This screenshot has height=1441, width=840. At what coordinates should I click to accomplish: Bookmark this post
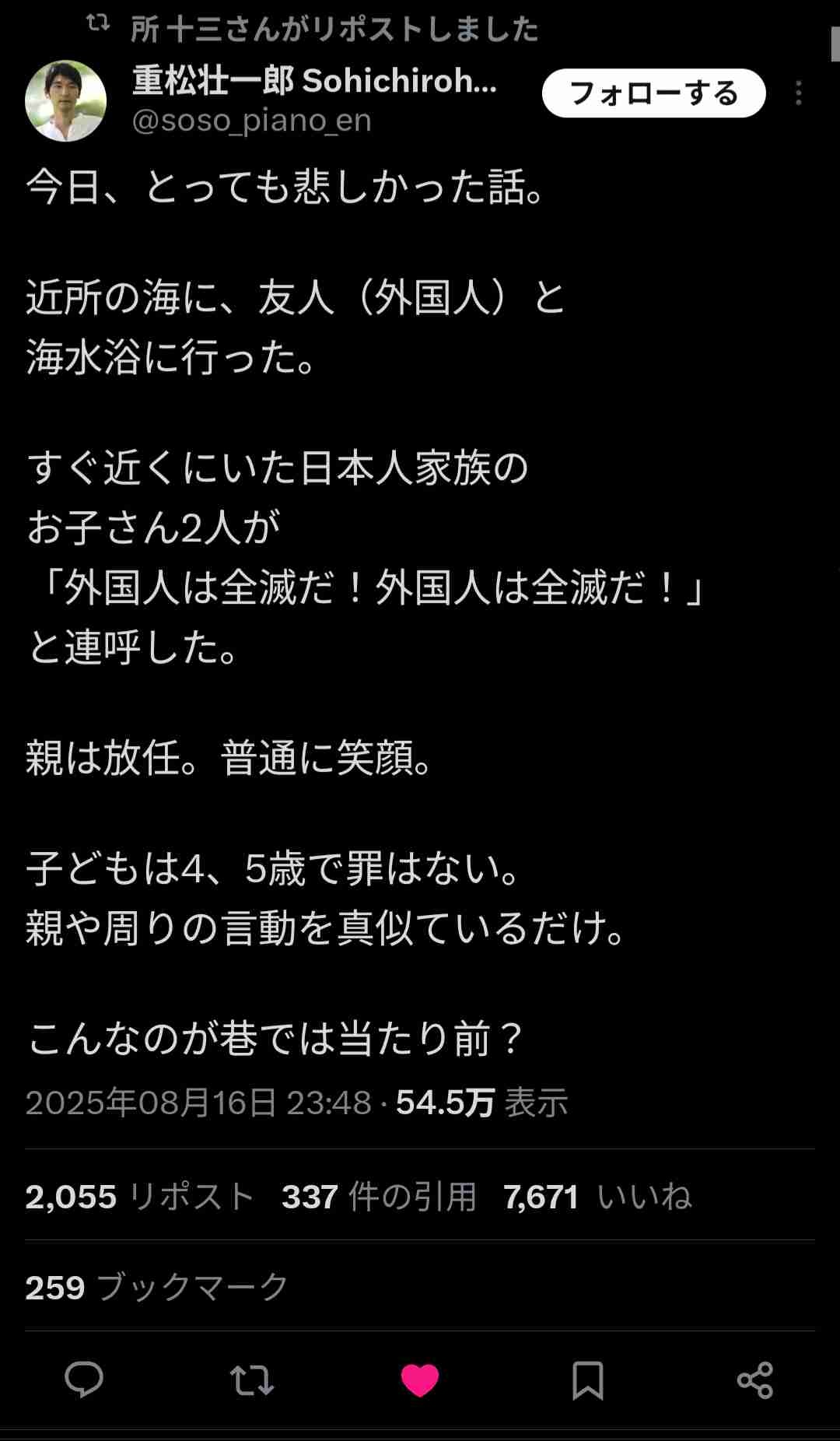point(587,1380)
